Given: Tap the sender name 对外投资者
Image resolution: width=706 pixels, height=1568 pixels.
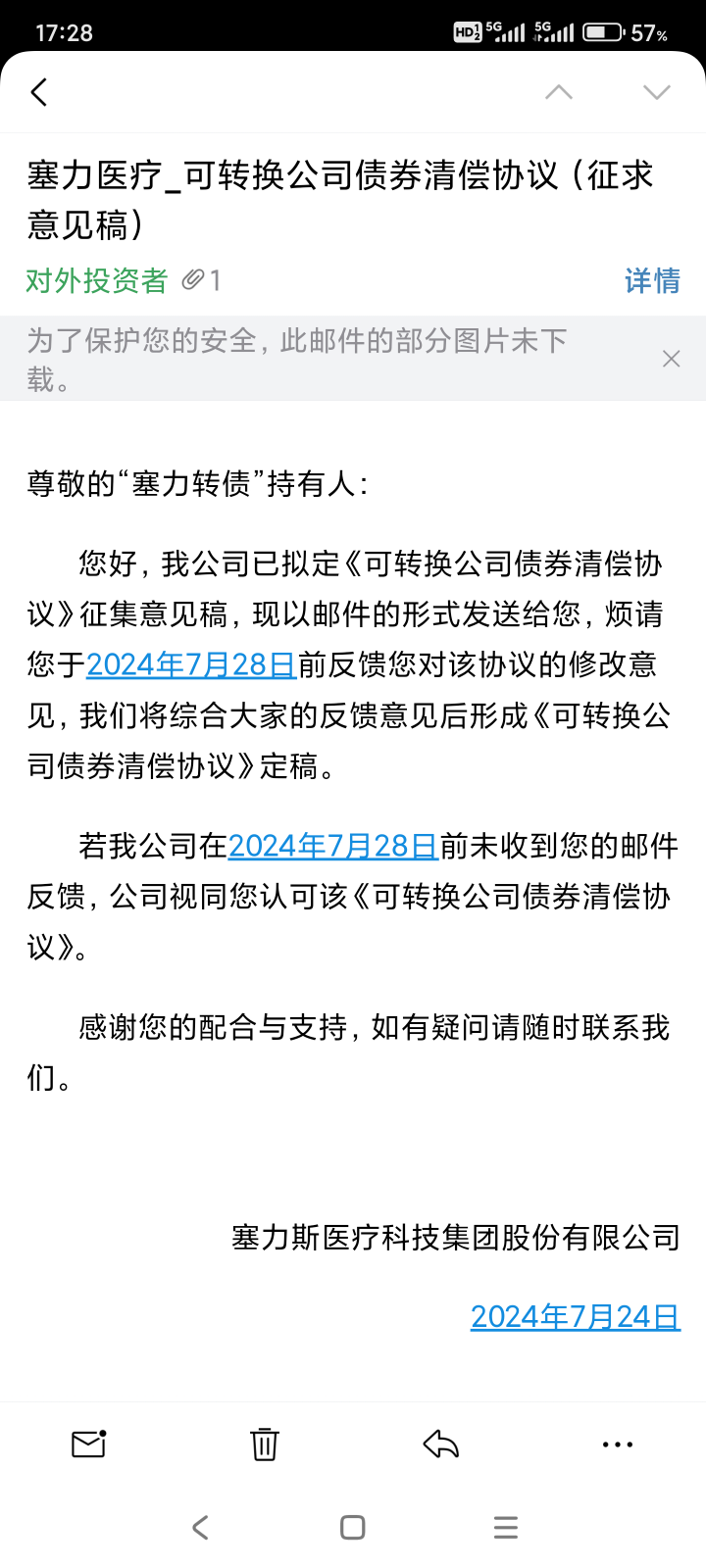Looking at the screenshot, I should 97,281.
